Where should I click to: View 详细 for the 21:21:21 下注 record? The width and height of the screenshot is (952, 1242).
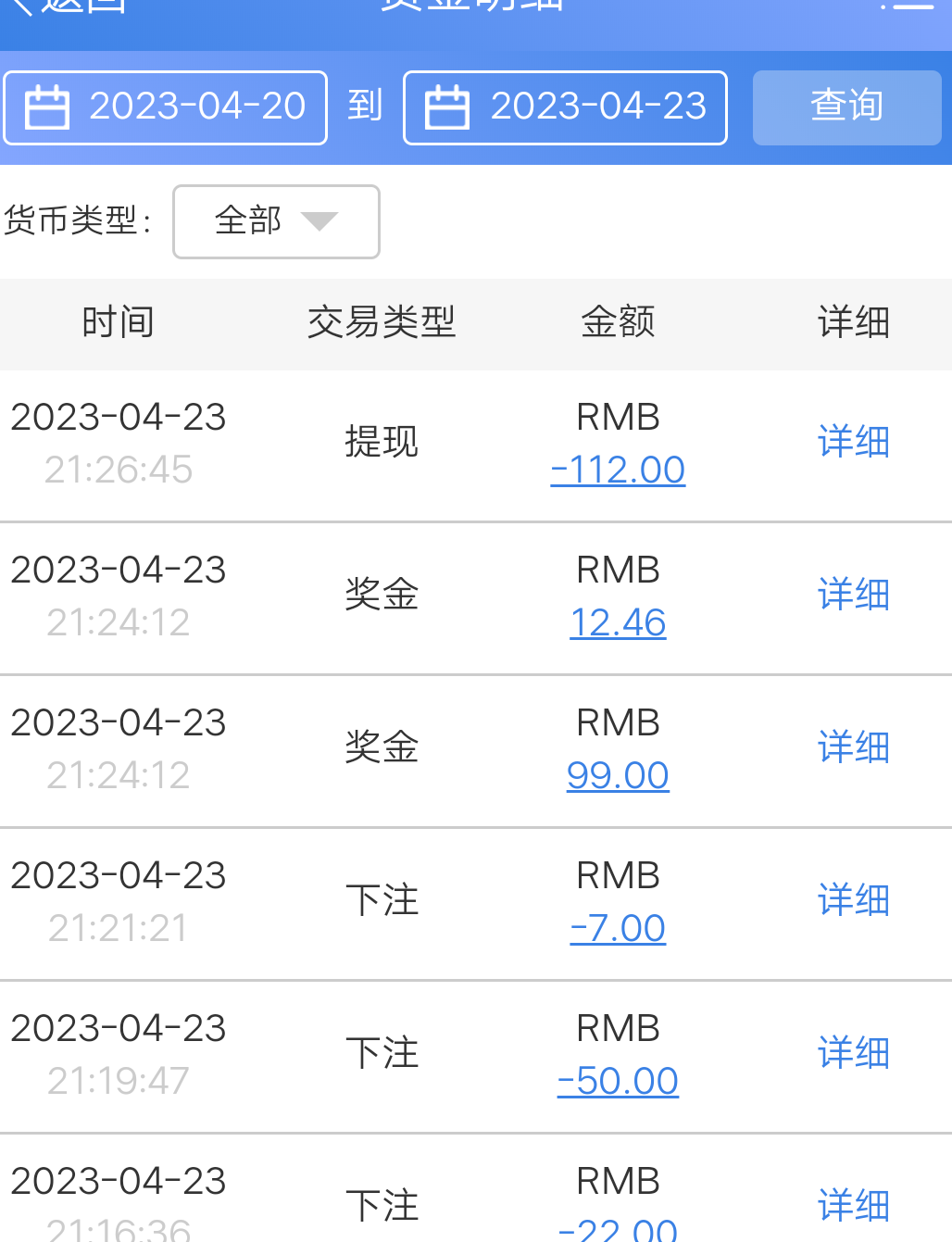click(853, 900)
